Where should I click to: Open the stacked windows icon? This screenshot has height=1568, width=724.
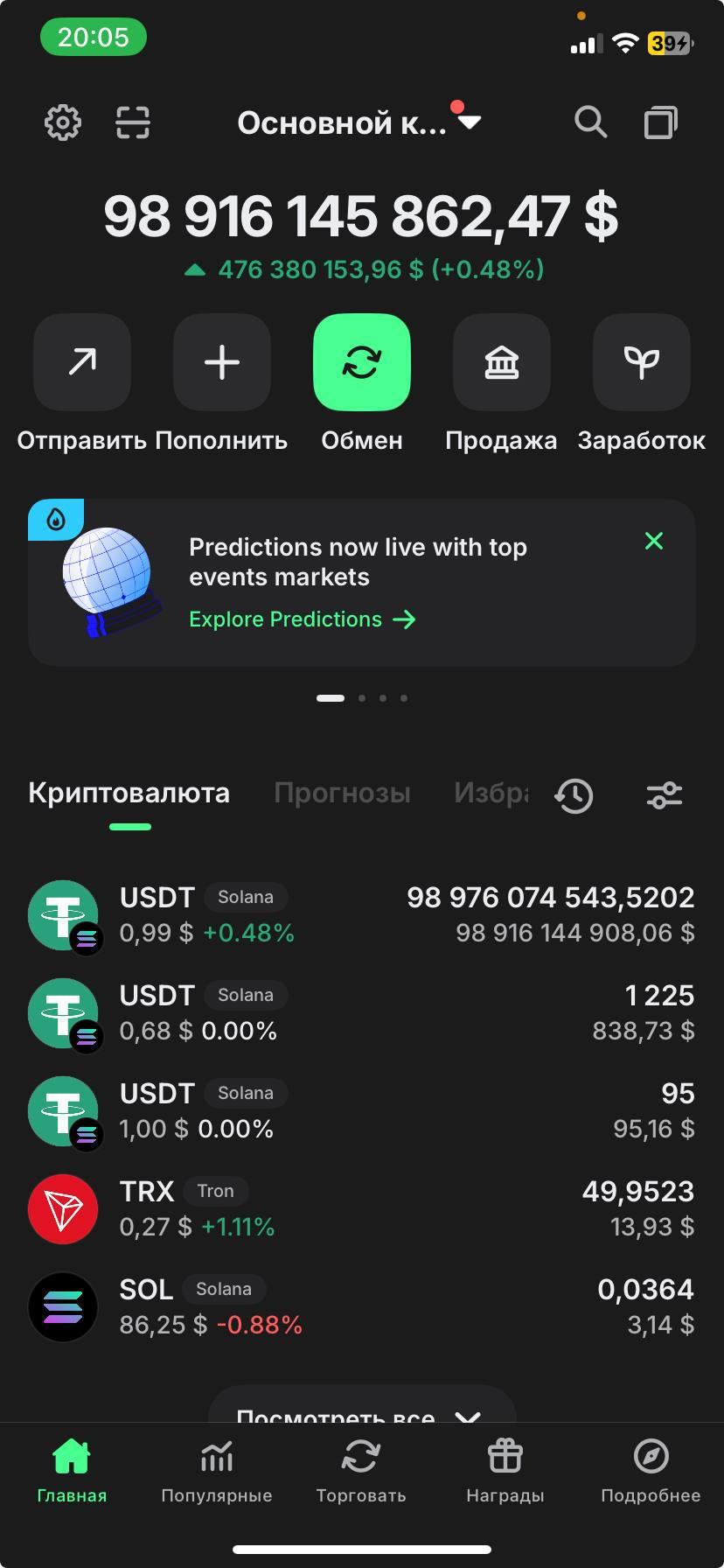click(x=661, y=122)
